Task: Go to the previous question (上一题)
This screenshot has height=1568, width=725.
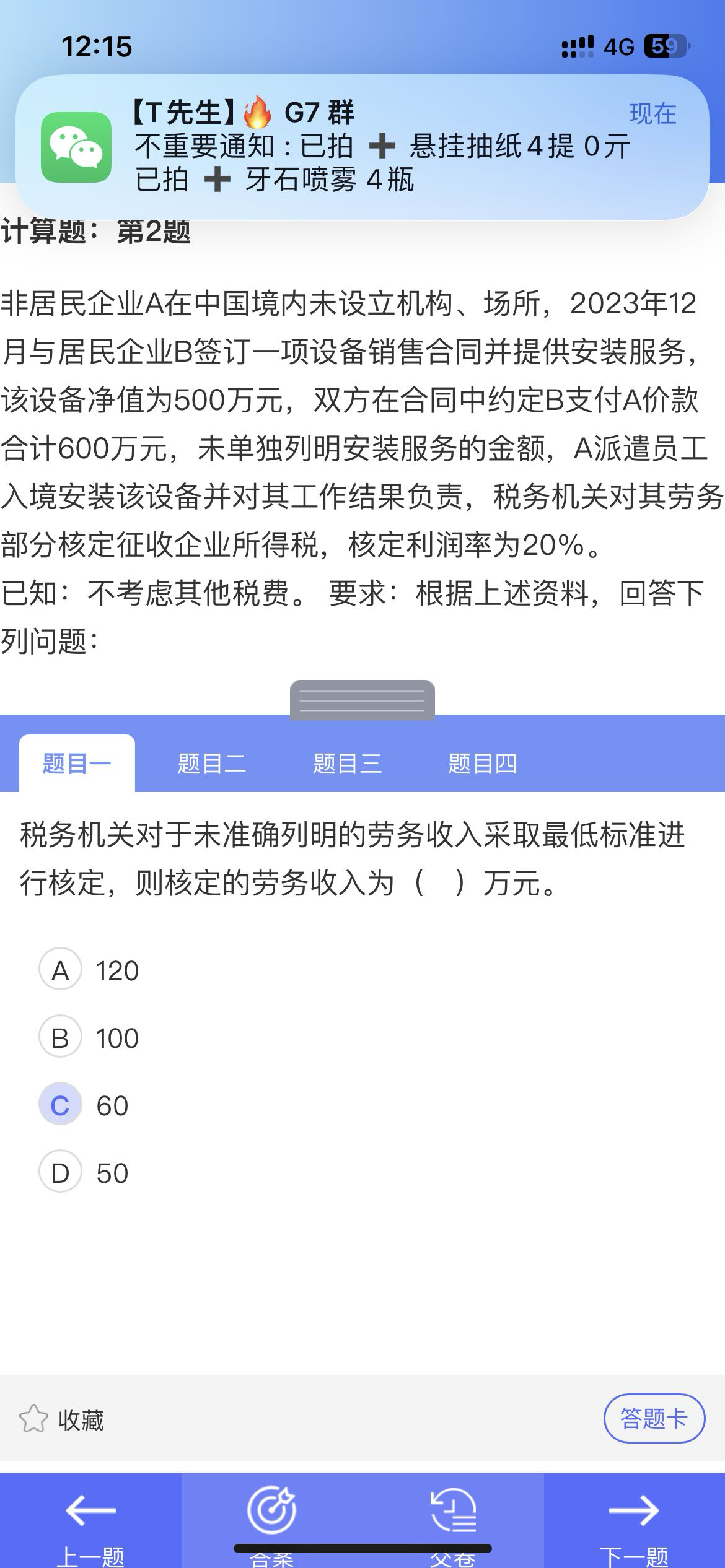Action: tap(90, 1521)
